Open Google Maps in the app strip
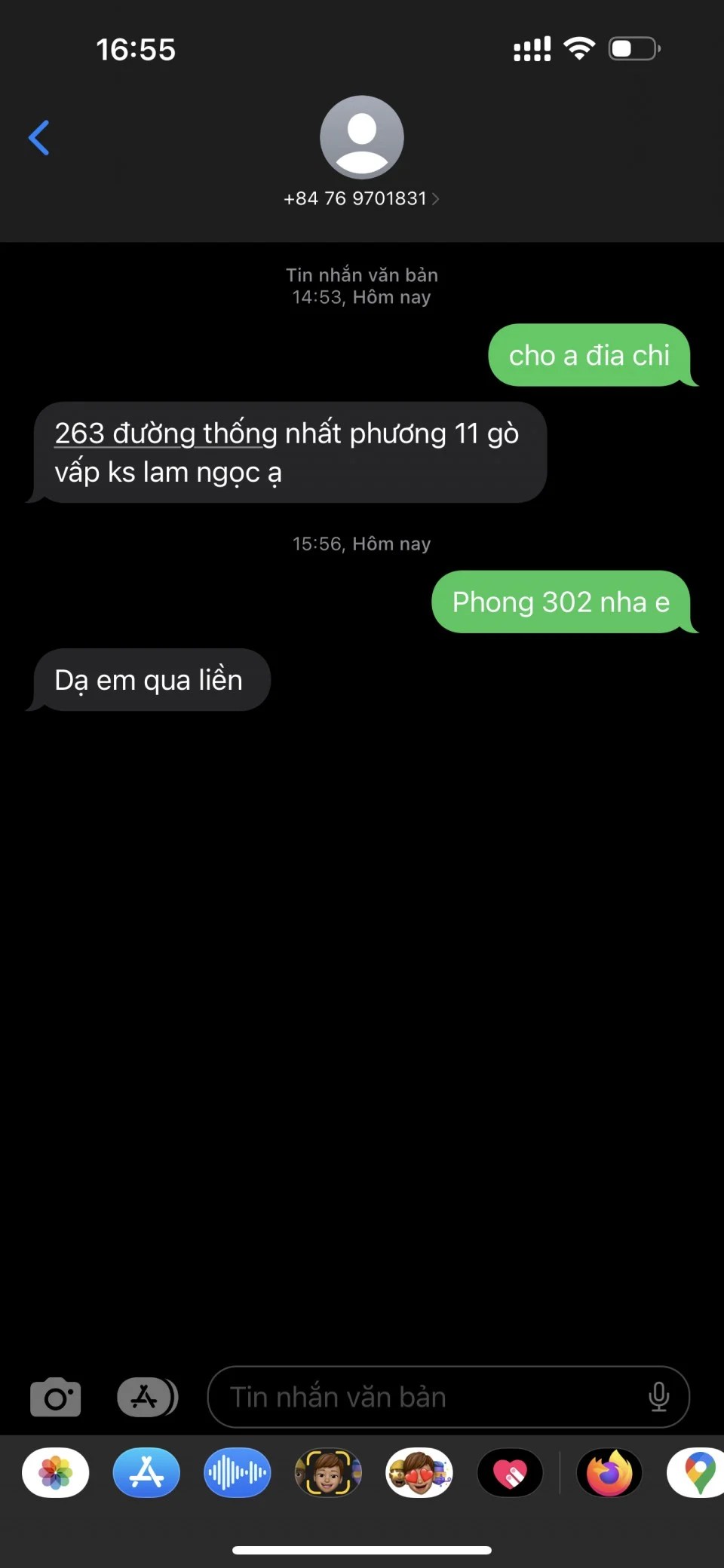724x1568 pixels. click(698, 1472)
